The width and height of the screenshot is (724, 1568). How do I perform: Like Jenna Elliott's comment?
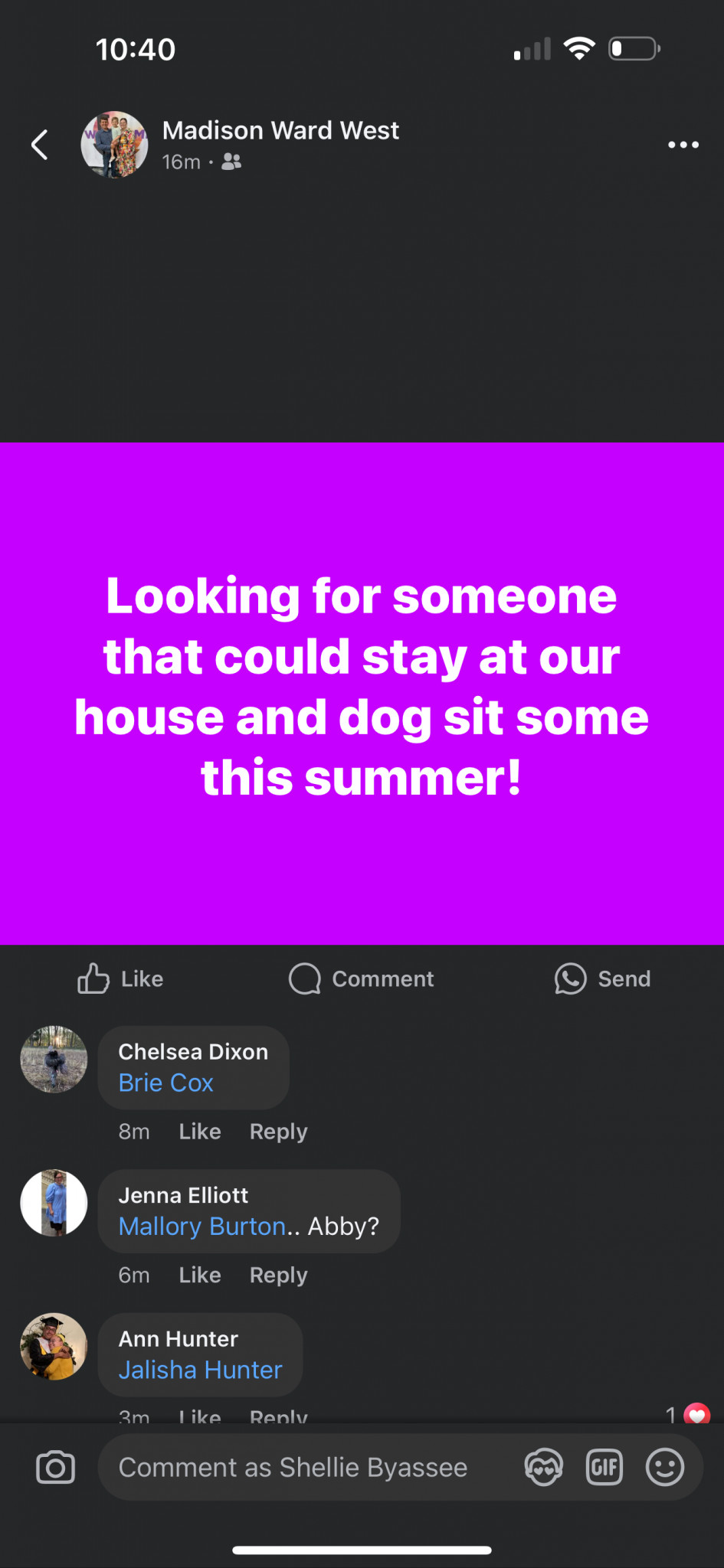tap(200, 1275)
